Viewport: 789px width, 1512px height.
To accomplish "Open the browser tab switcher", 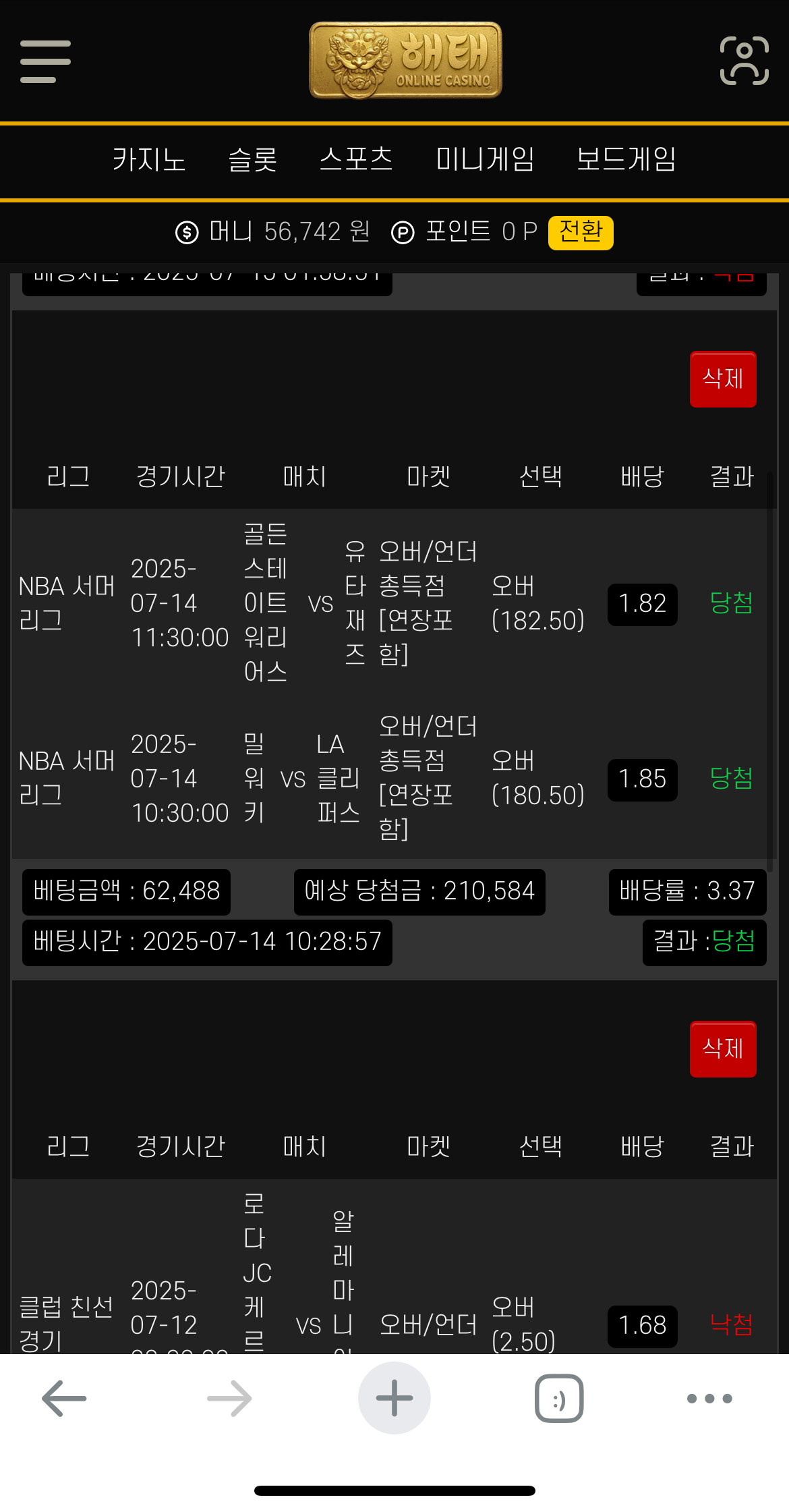I will click(559, 1398).
